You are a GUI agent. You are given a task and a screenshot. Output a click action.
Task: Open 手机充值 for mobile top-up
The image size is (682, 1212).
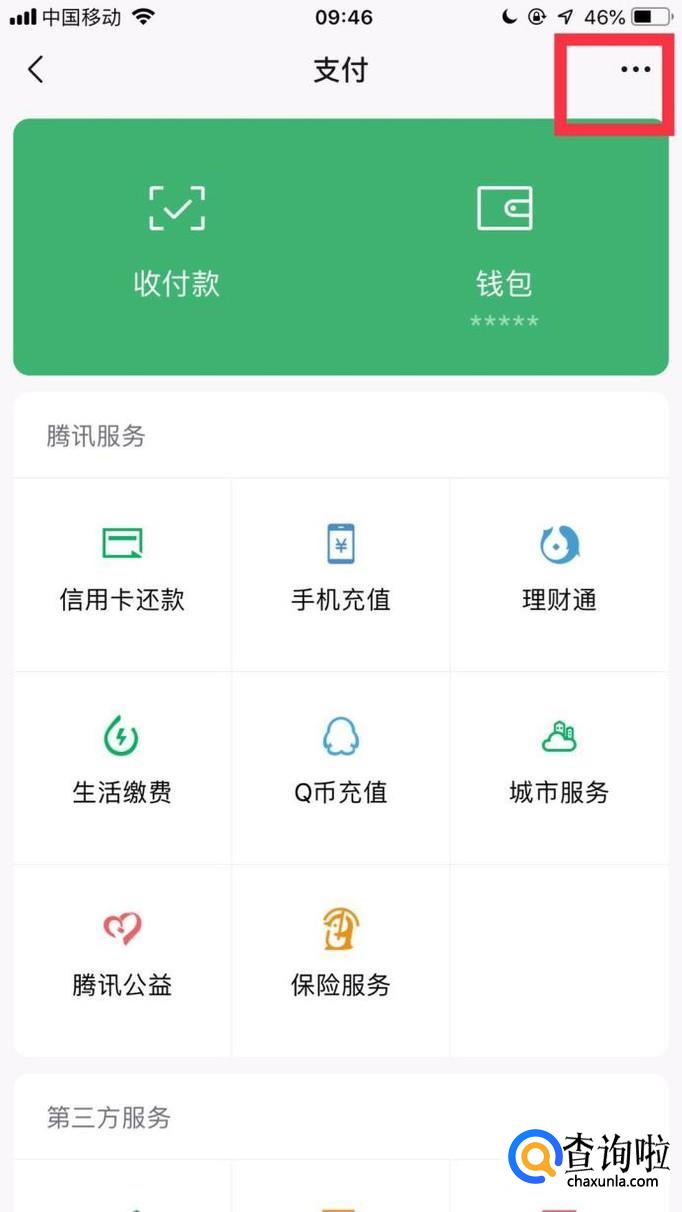341,570
